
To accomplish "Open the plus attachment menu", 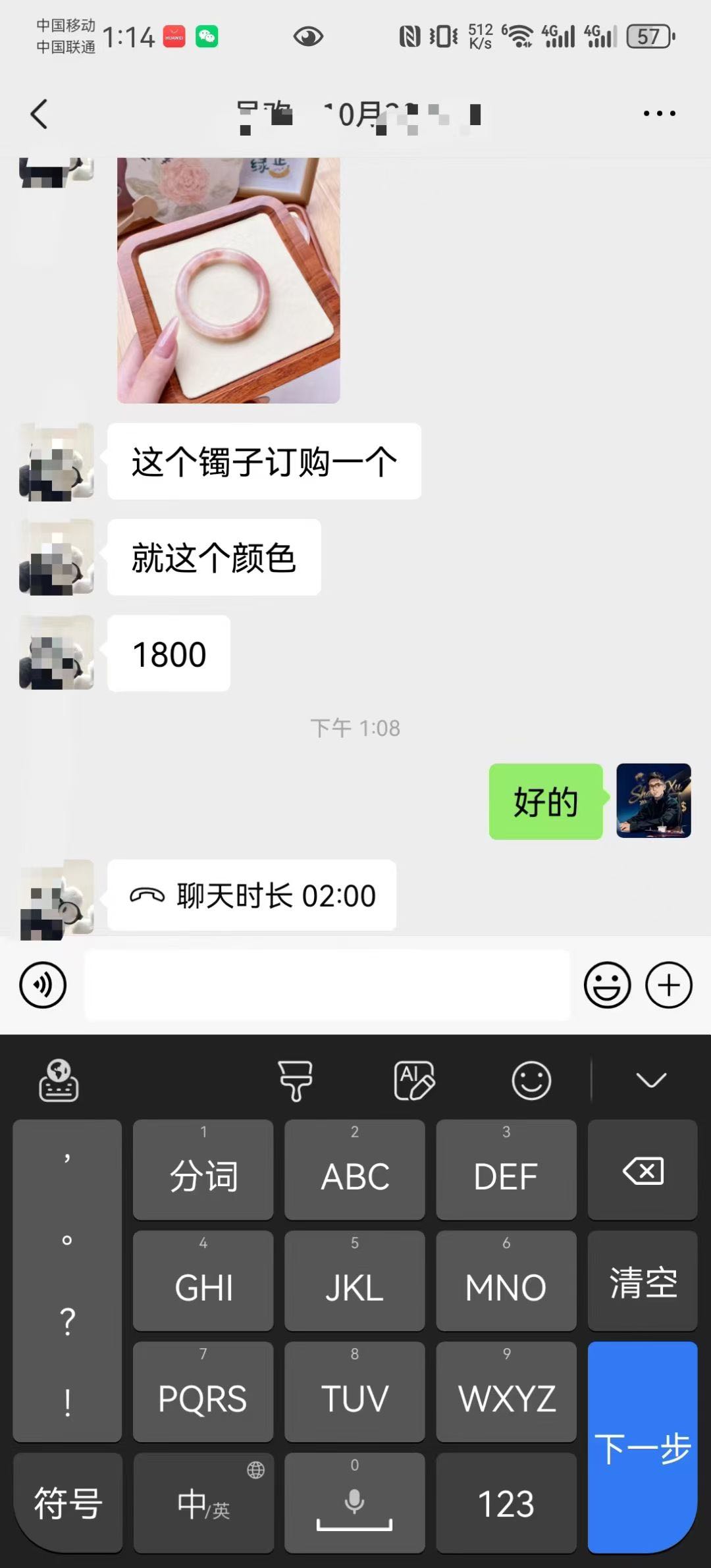I will tap(670, 983).
